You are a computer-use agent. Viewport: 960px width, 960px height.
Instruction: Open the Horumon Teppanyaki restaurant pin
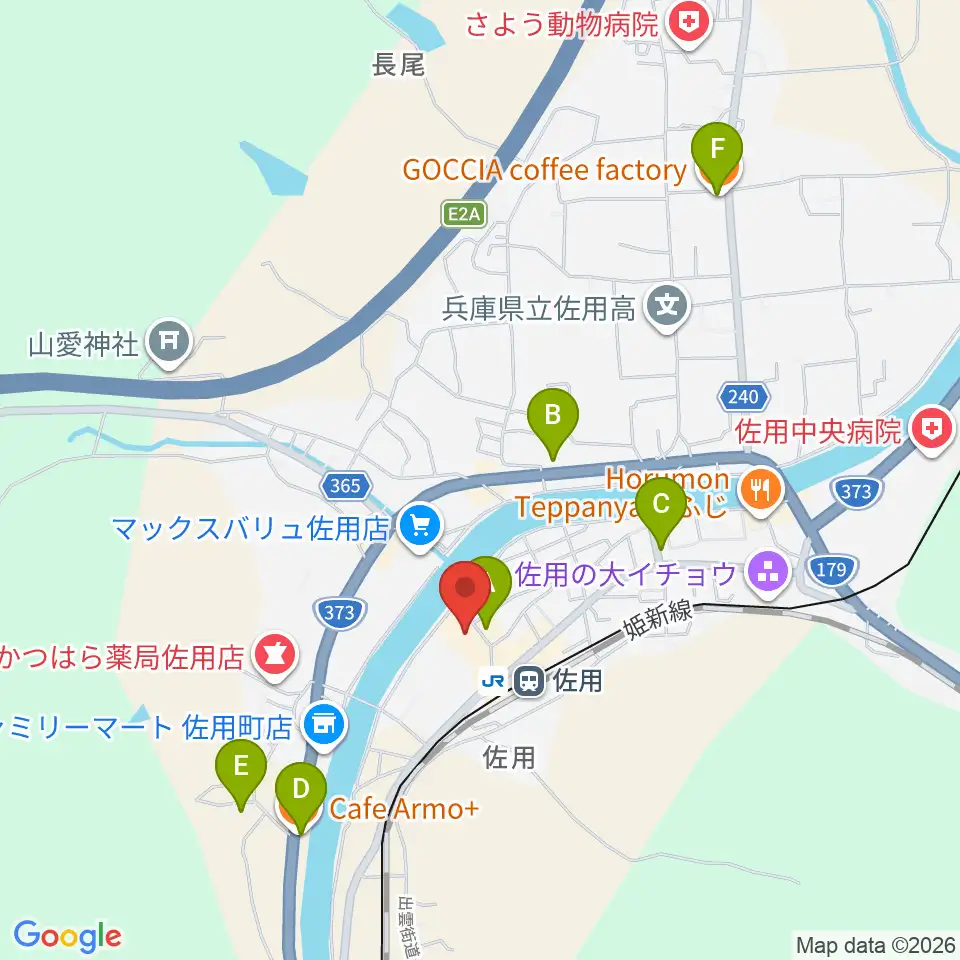point(760,491)
